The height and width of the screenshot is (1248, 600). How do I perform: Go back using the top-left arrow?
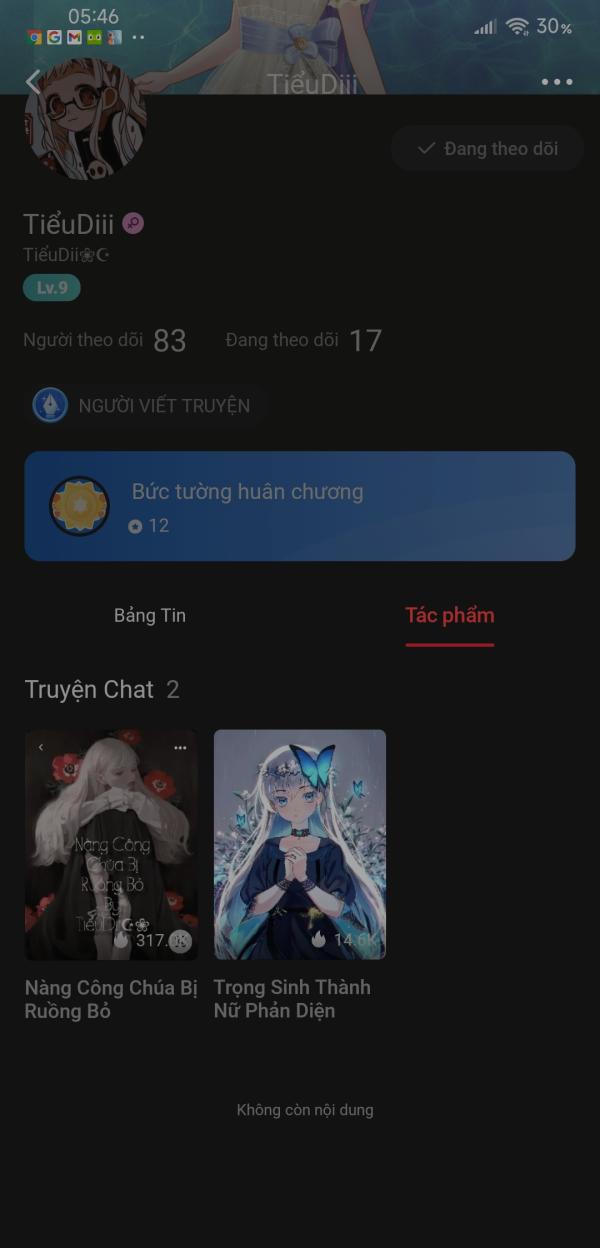33,82
